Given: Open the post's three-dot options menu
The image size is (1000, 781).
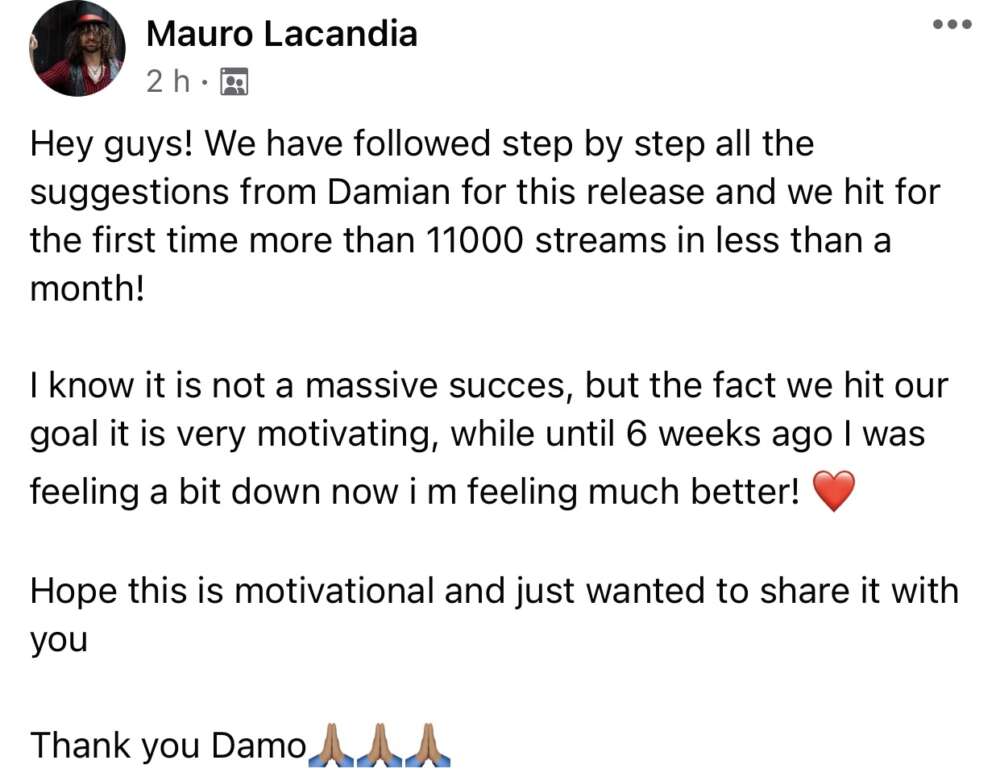Looking at the screenshot, I should click(951, 25).
